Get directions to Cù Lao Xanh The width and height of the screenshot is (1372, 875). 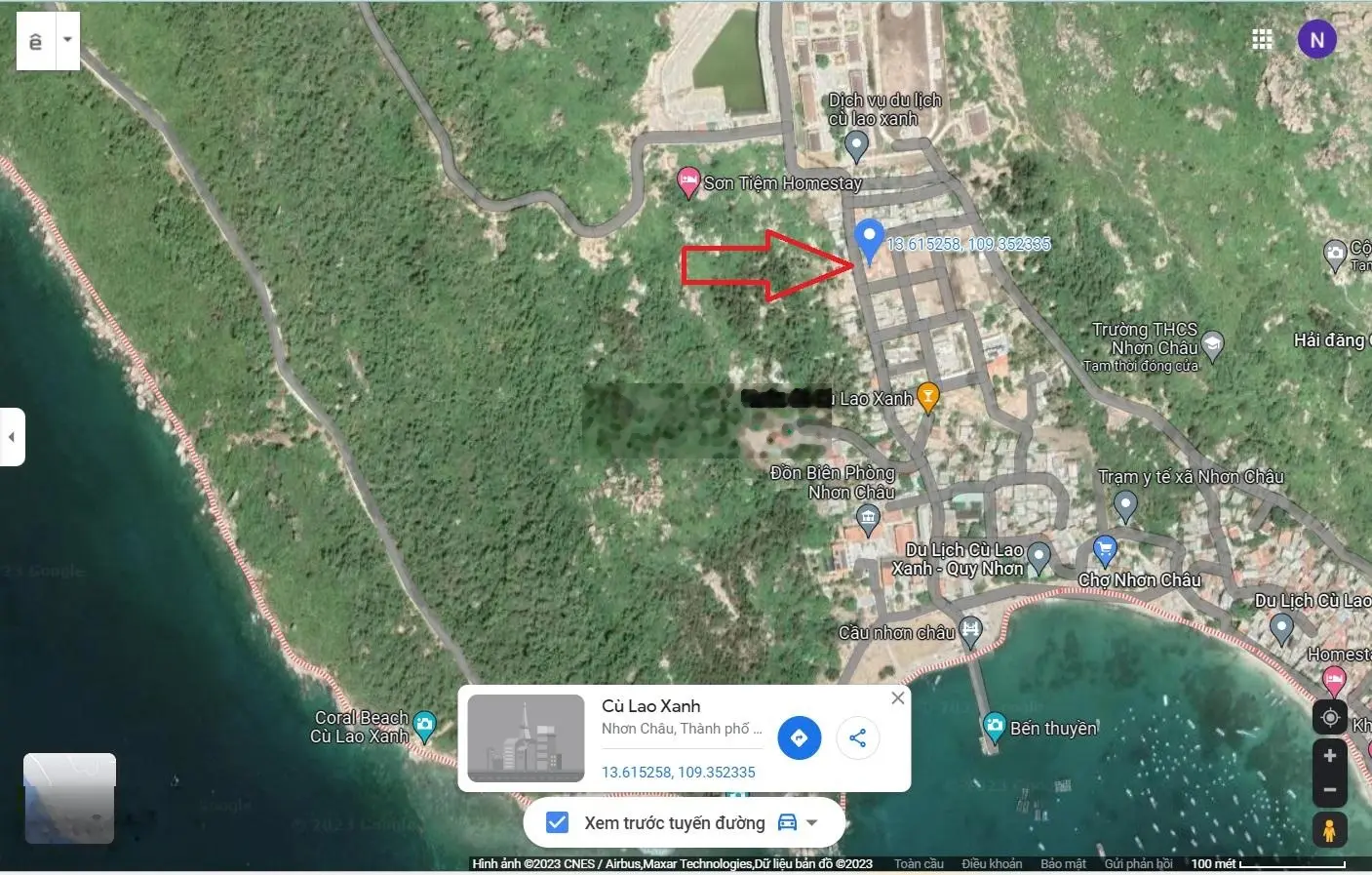[x=799, y=738]
